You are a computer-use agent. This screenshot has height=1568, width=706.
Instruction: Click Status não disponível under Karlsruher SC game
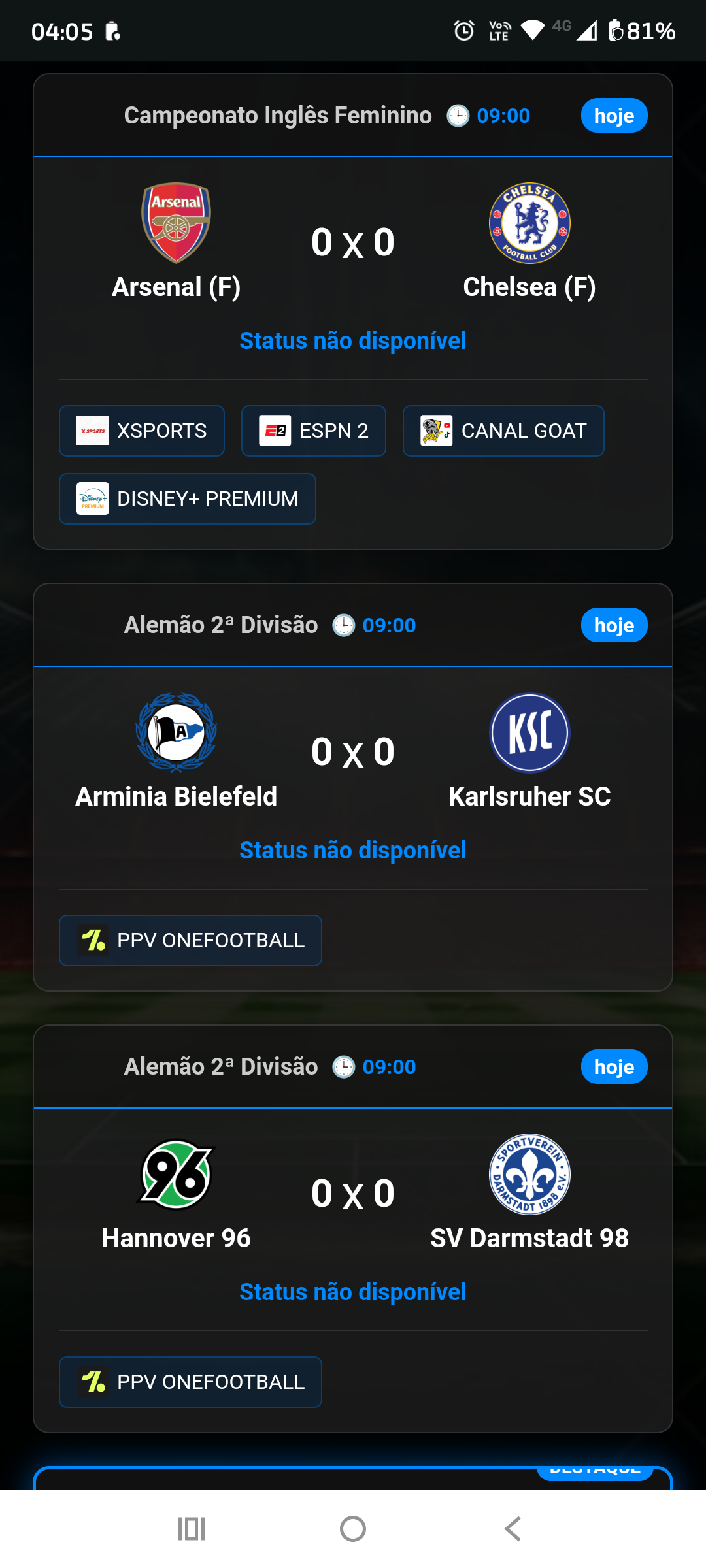(x=353, y=850)
